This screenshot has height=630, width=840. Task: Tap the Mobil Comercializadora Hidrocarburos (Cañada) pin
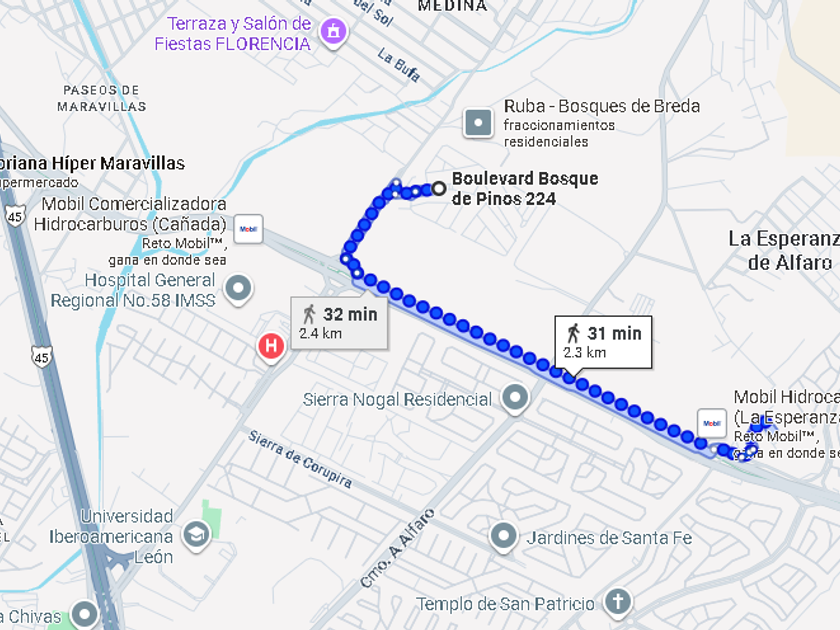[x=248, y=229]
